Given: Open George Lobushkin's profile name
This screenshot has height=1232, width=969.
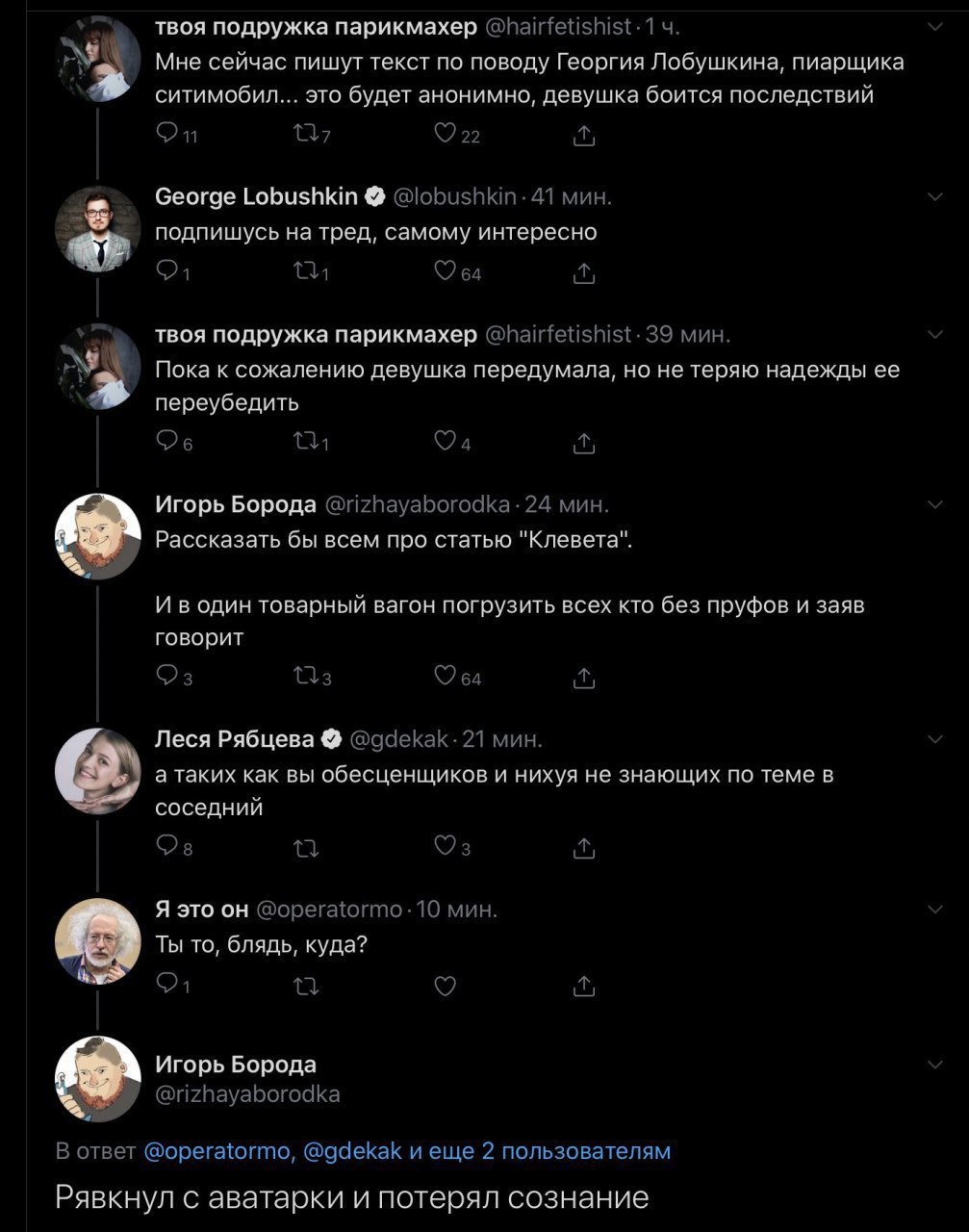Looking at the screenshot, I should click(256, 197).
